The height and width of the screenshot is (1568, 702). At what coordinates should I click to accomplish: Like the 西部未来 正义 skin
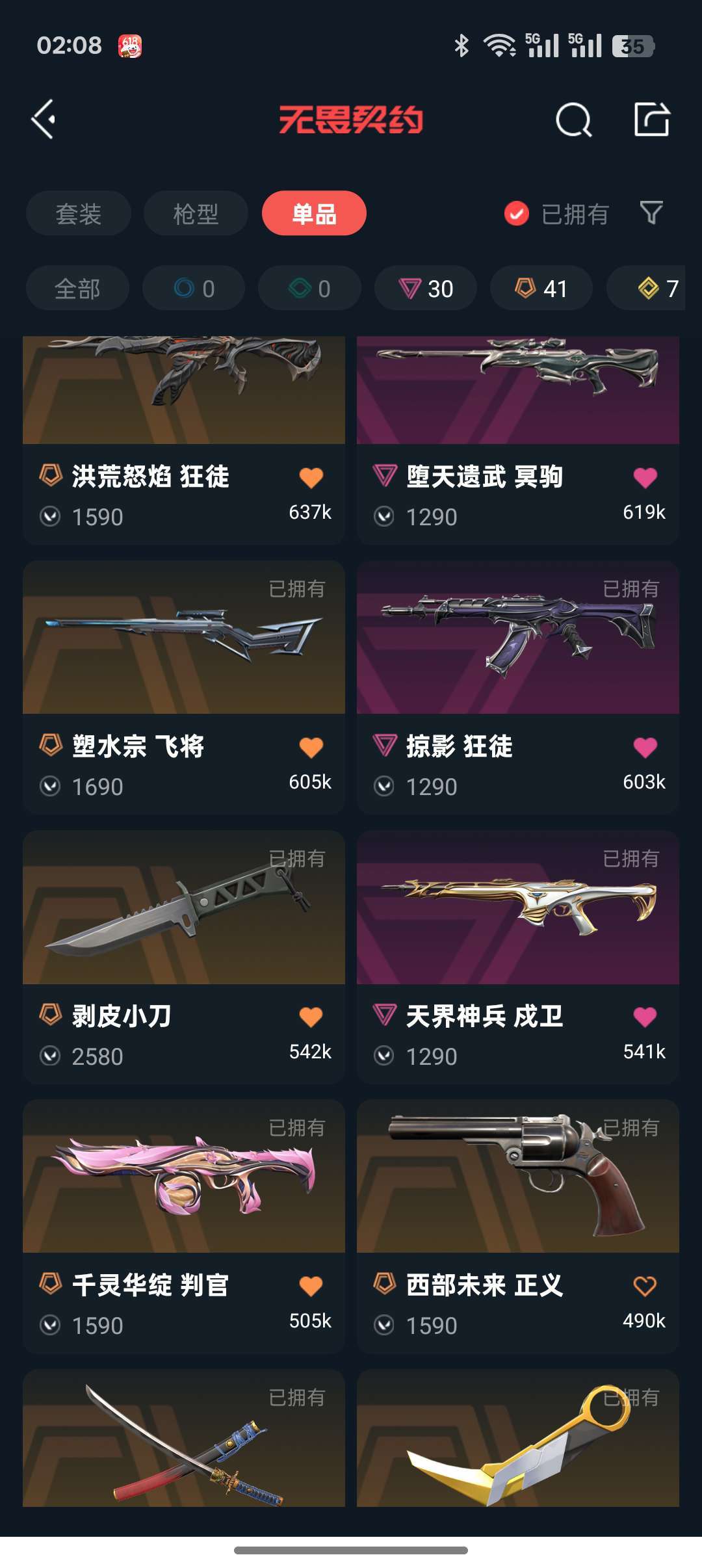645,1286
